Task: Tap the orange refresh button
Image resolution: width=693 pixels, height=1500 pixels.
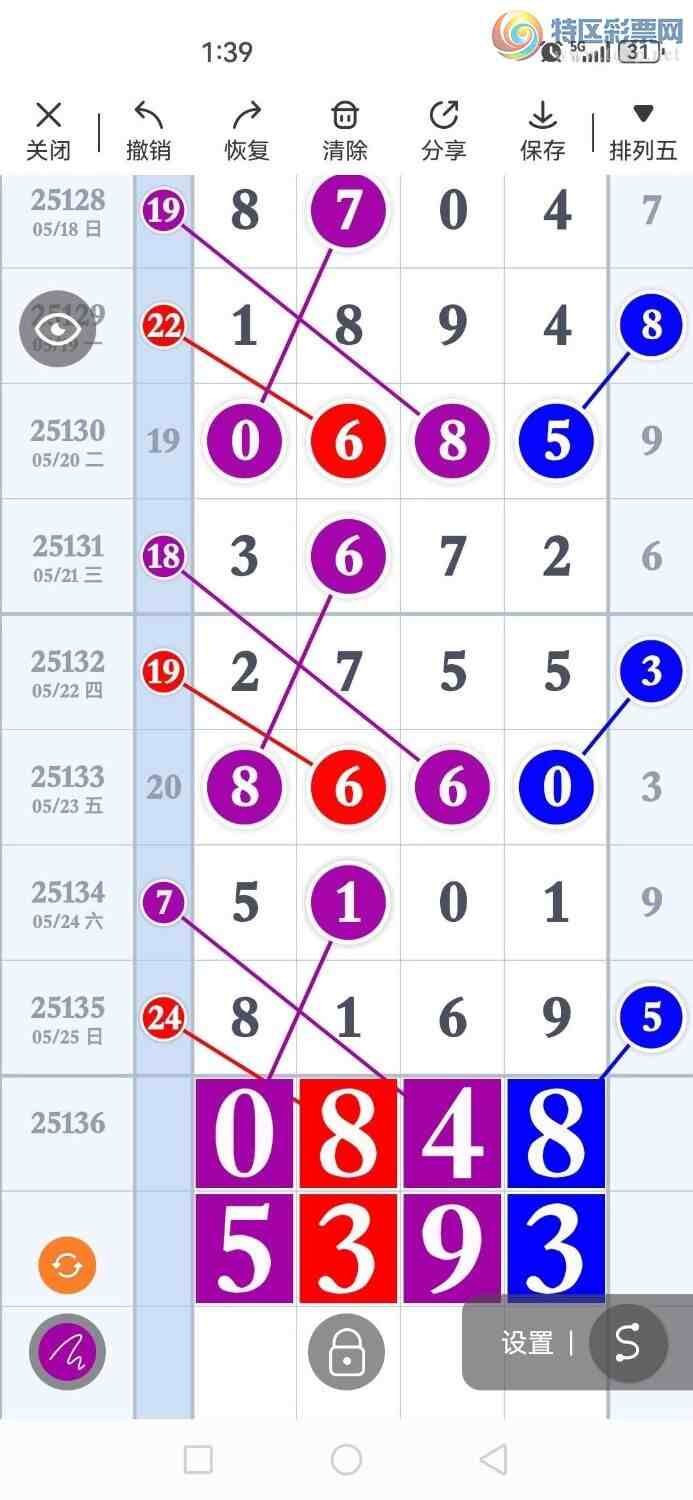Action: coord(67,1265)
